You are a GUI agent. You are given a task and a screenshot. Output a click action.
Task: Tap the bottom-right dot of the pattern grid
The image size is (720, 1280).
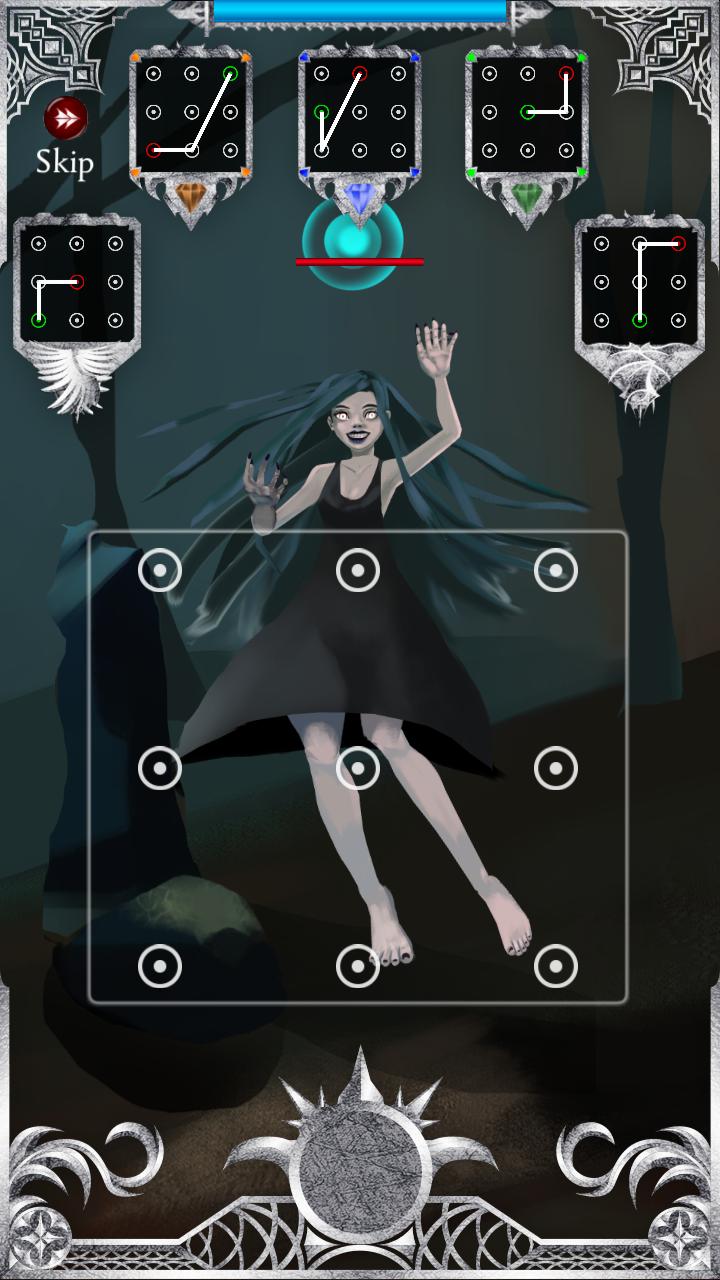(x=556, y=966)
